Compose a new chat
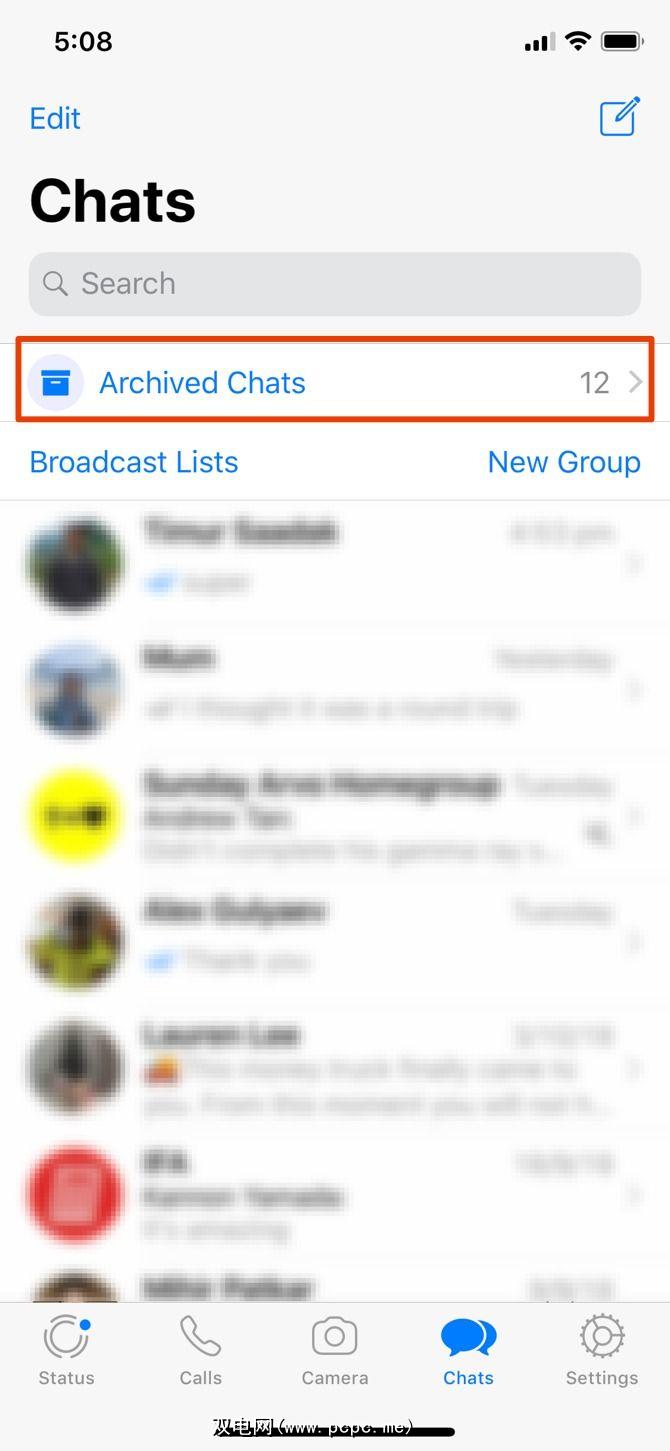 pos(619,118)
